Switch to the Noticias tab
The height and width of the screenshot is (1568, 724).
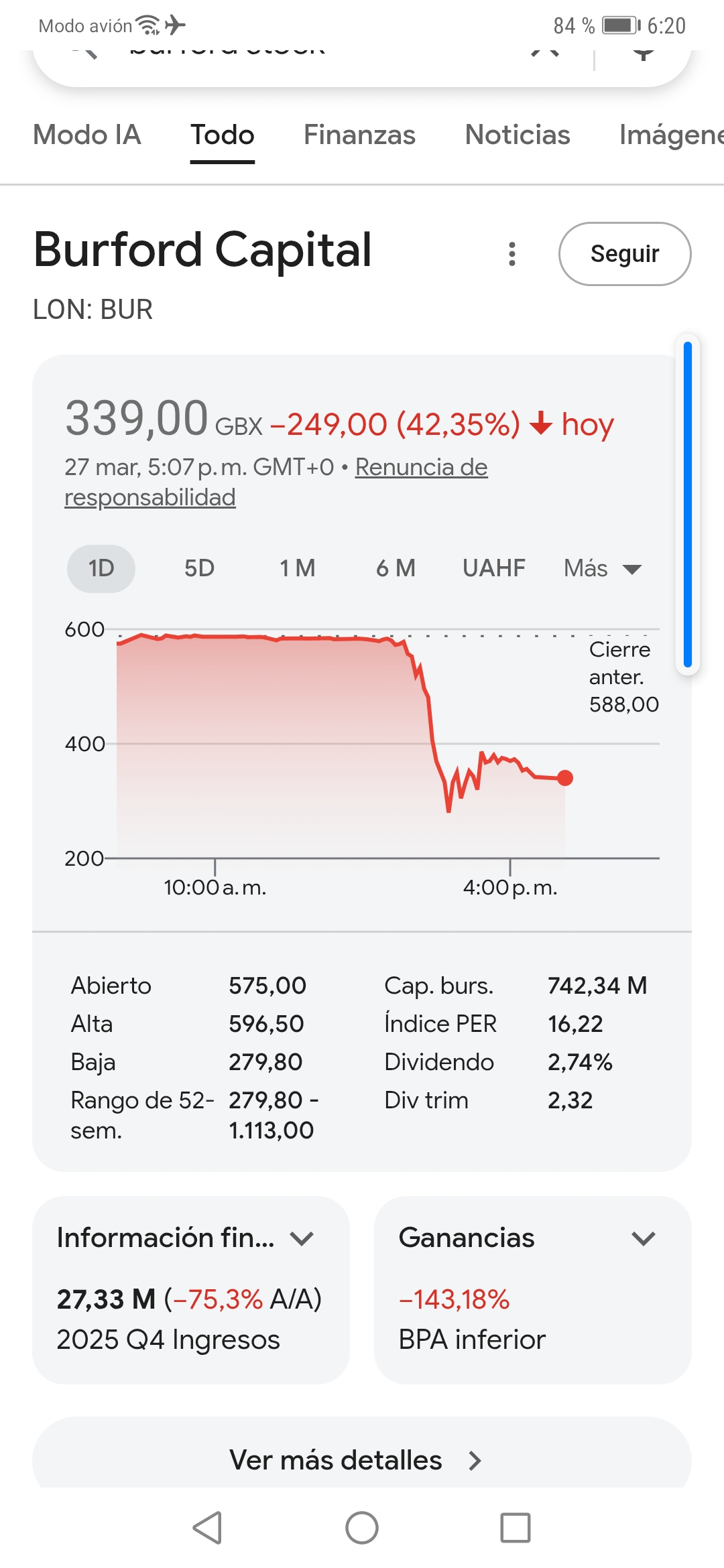(518, 135)
